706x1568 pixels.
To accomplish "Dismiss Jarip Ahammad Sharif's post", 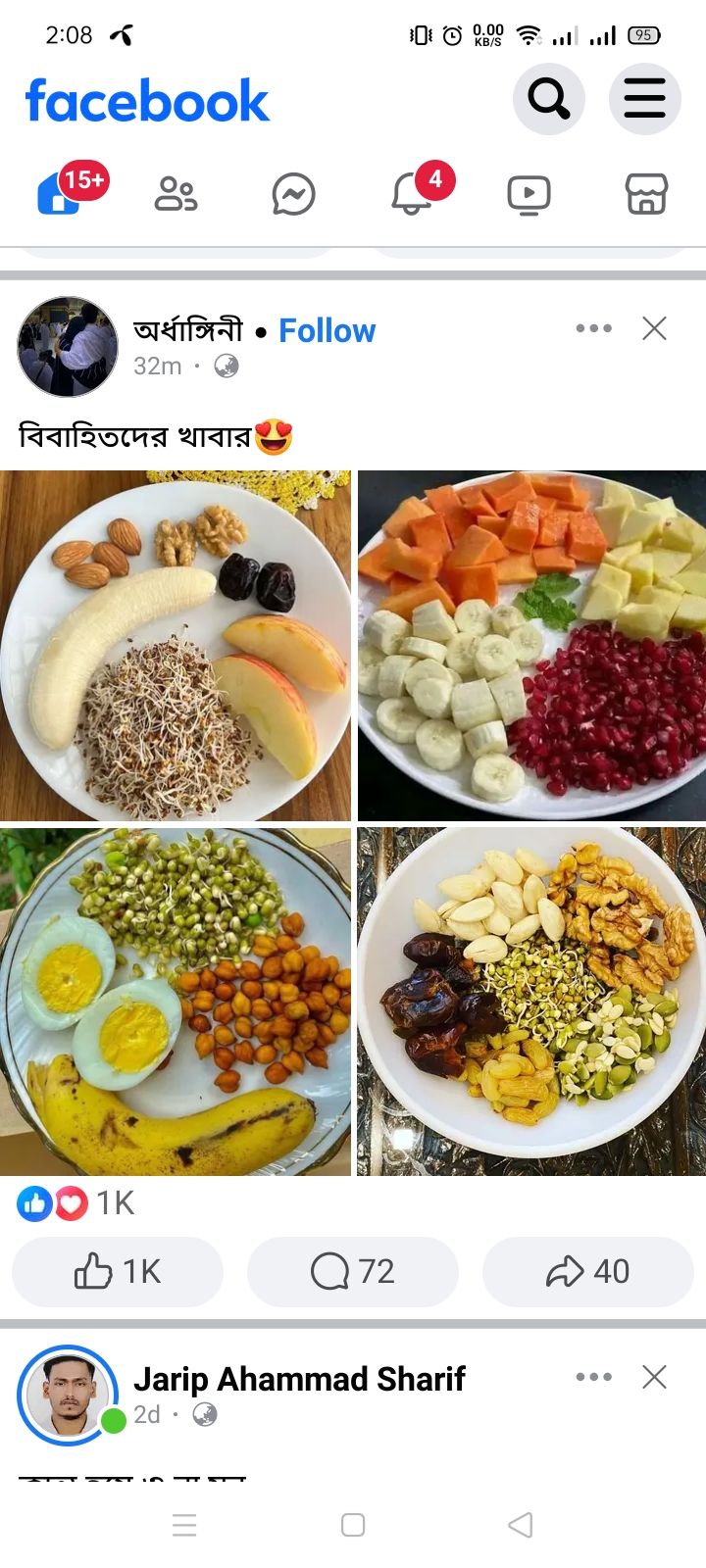I will pos(654,1377).
